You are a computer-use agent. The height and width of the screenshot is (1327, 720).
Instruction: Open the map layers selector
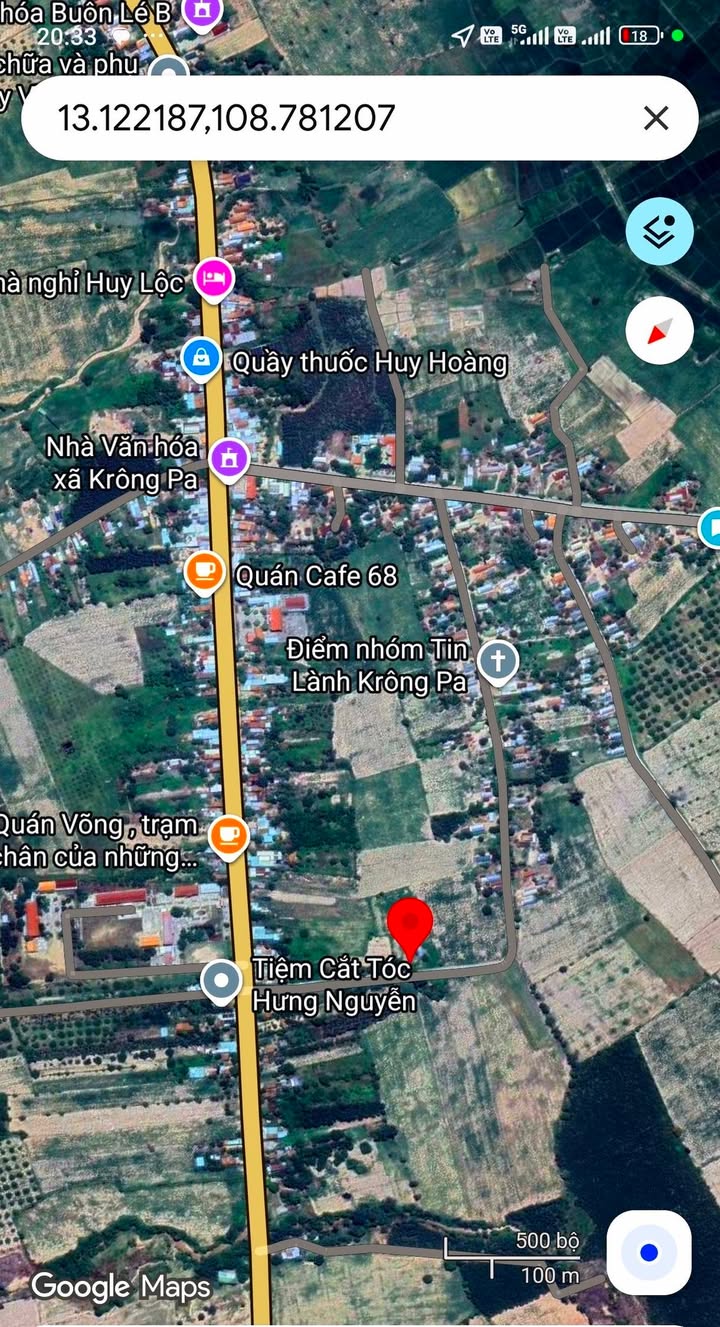click(660, 232)
